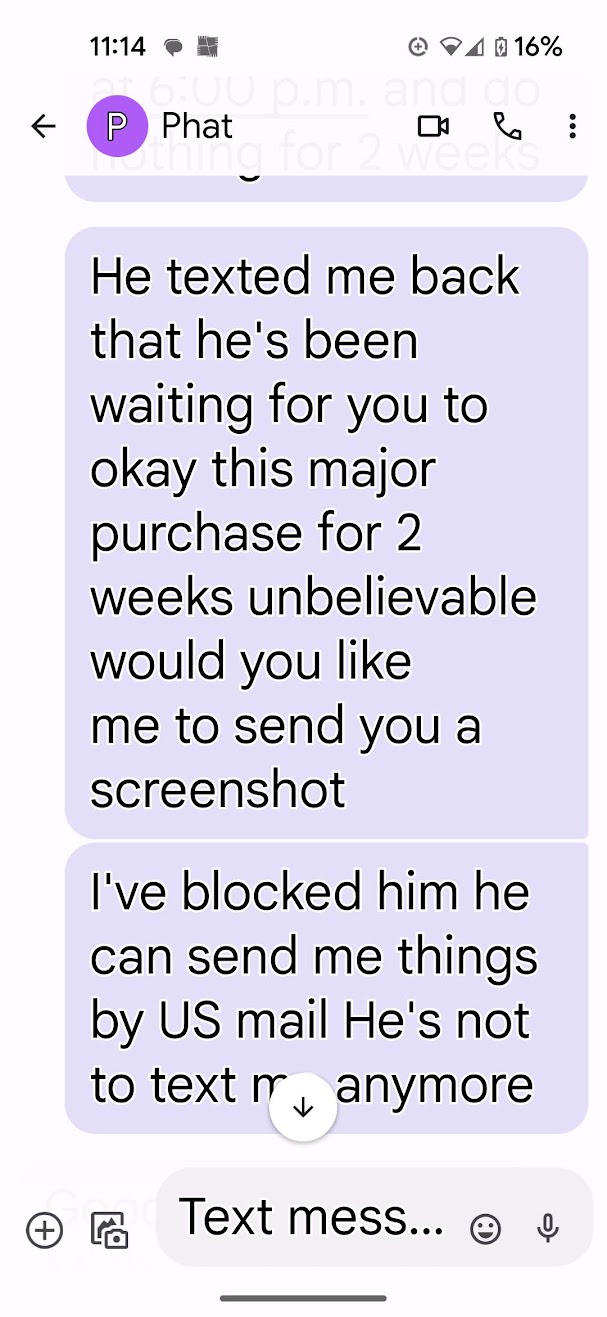Place a voice call to Phat
607x1317 pixels.
[x=507, y=126]
